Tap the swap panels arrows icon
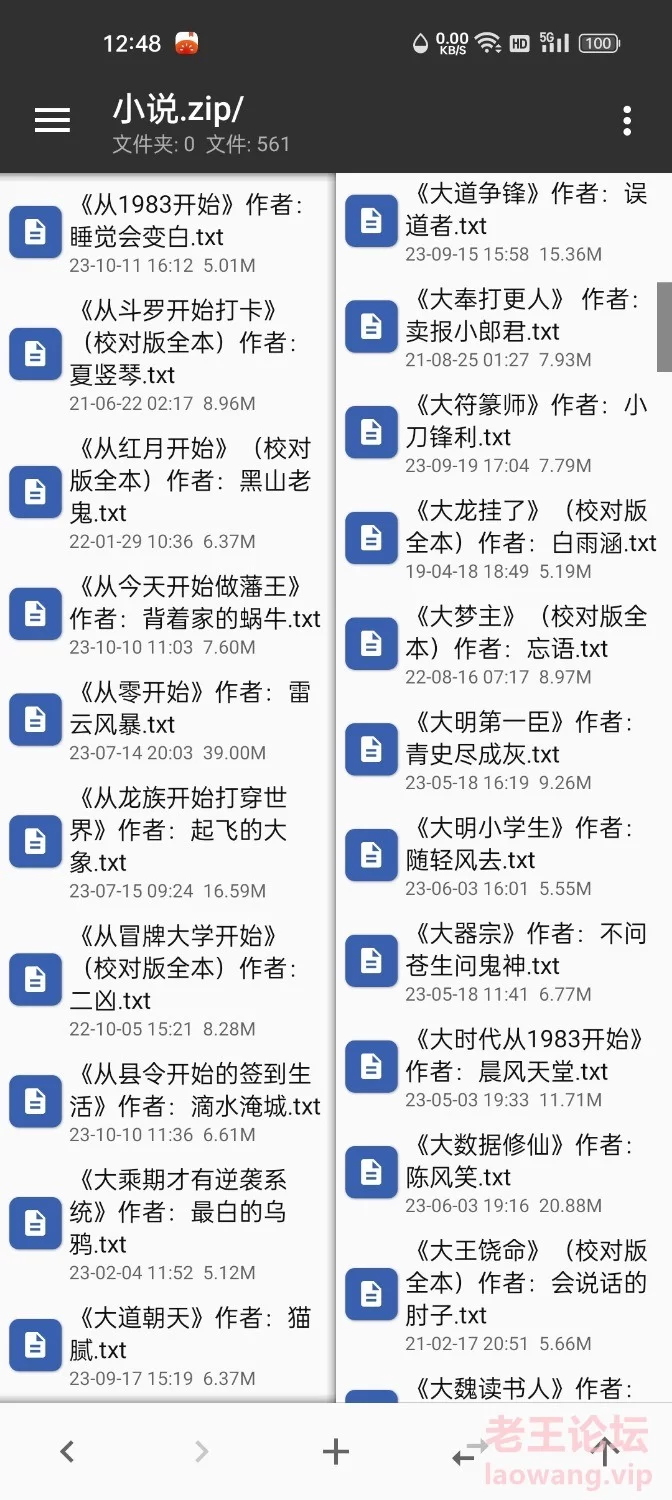672x1500 pixels. tap(470, 1452)
